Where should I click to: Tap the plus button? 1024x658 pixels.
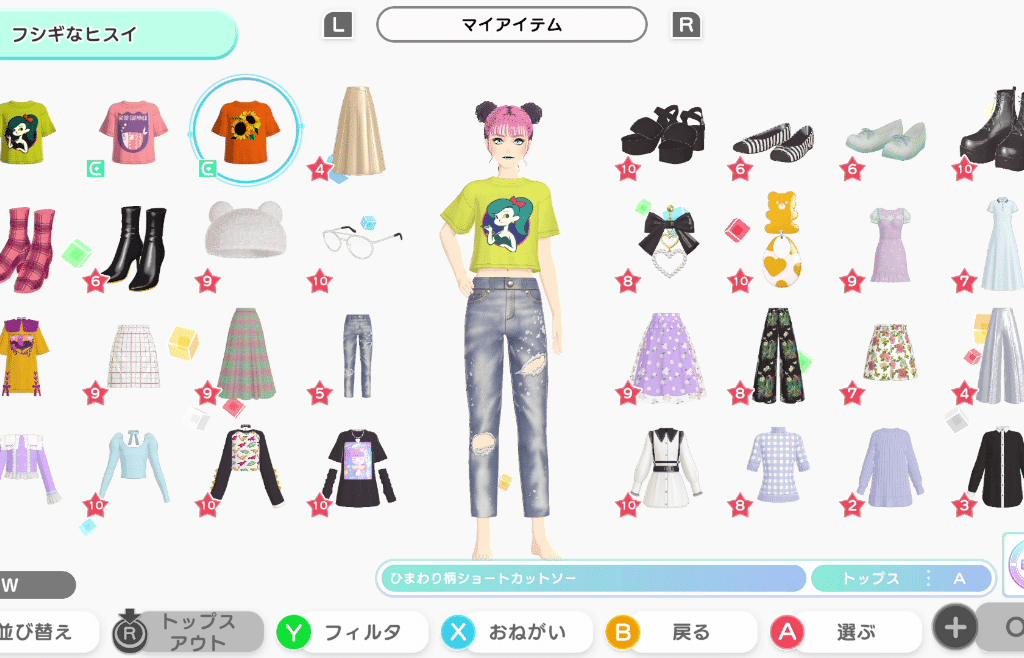[x=955, y=628]
